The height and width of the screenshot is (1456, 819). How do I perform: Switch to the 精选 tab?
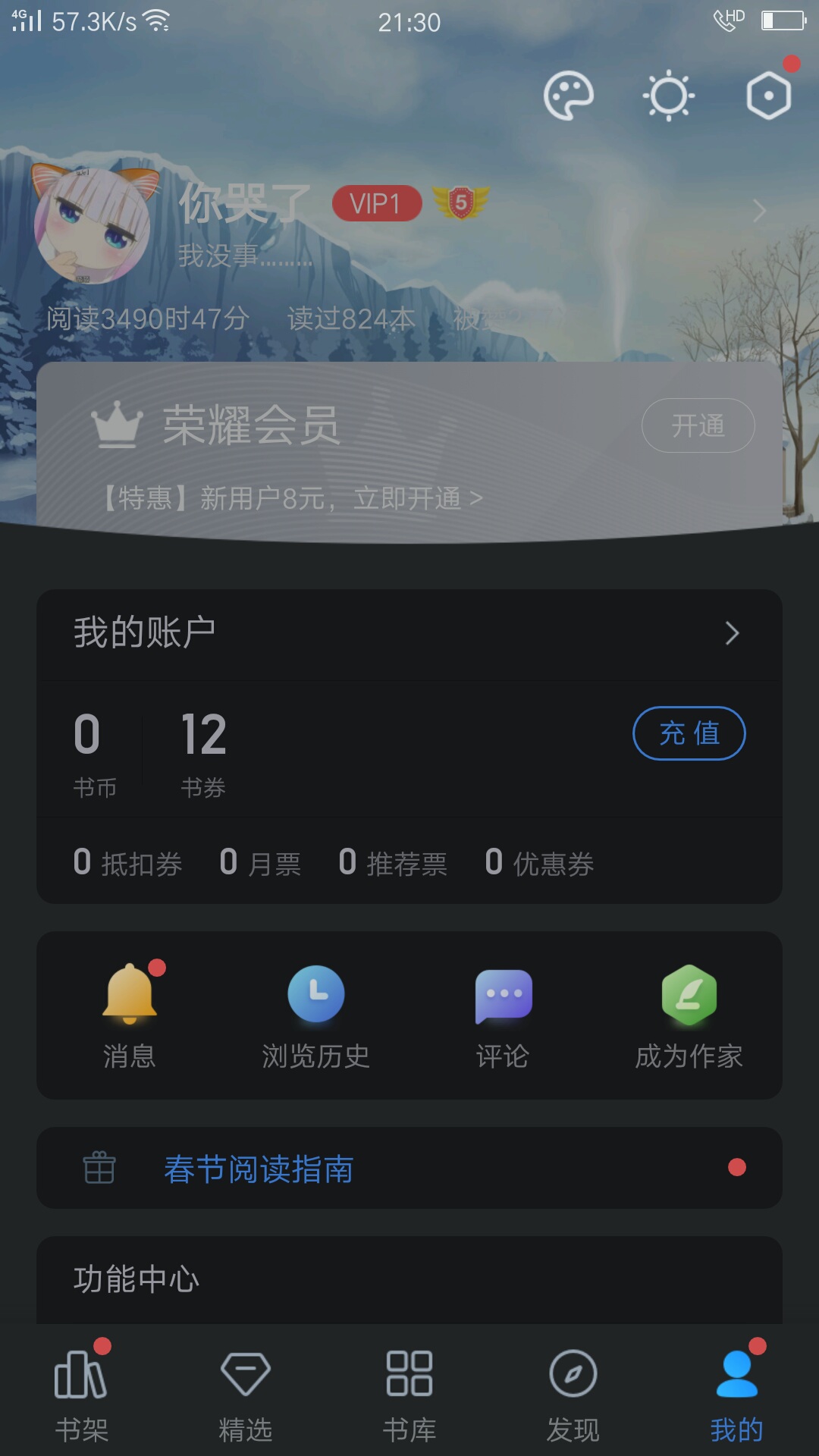(246, 1395)
